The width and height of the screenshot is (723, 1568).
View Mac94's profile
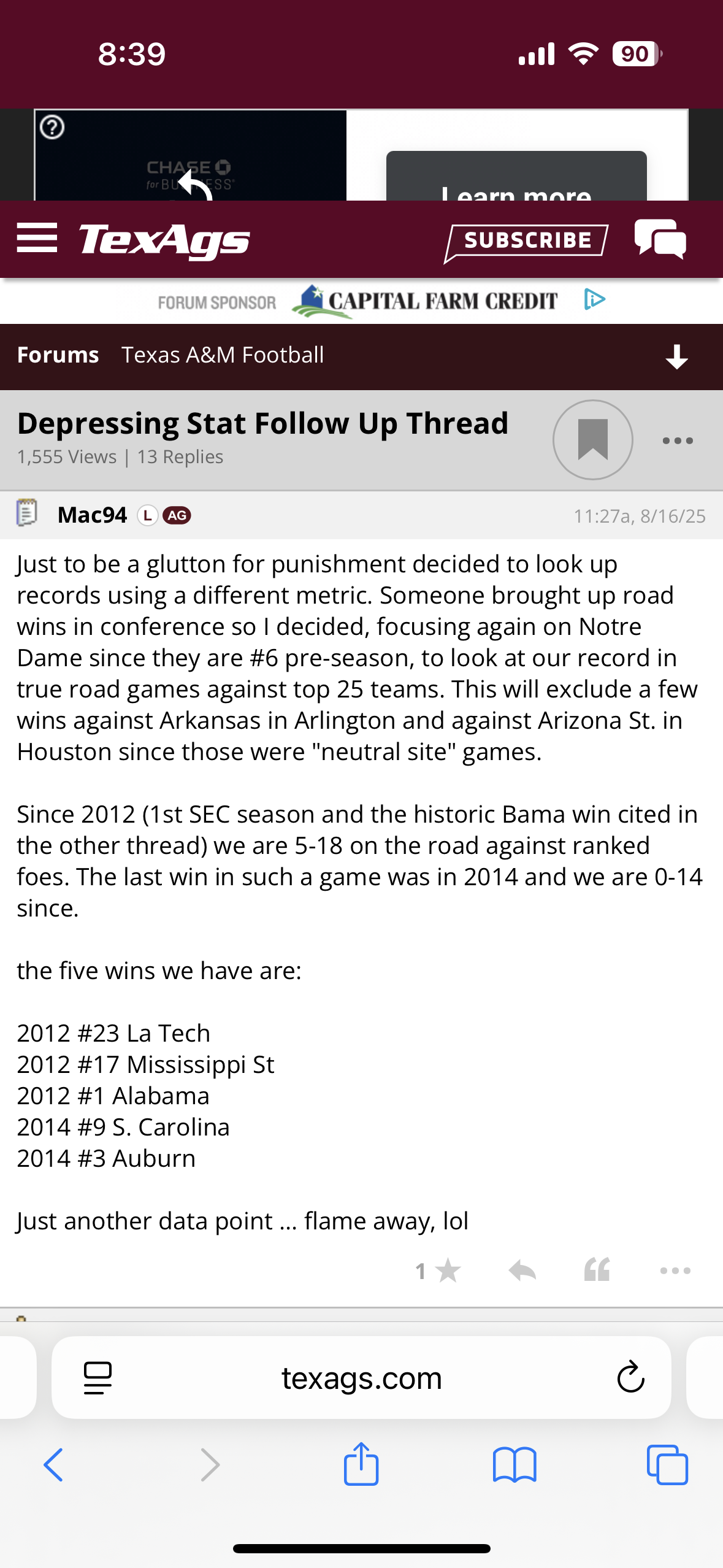click(x=92, y=515)
